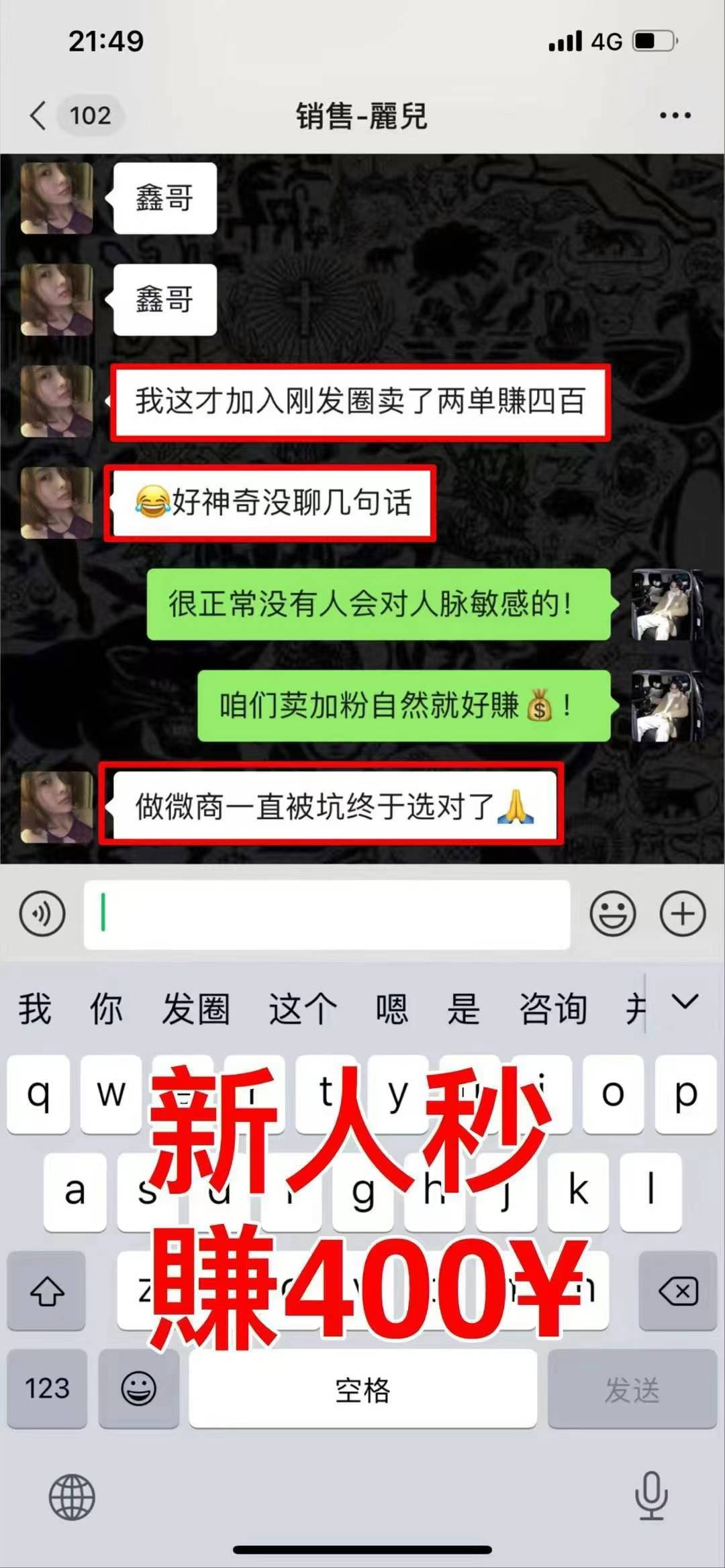This screenshot has height=1568, width=725.
Task: Open the chat overflow menu
Action: click(x=675, y=115)
